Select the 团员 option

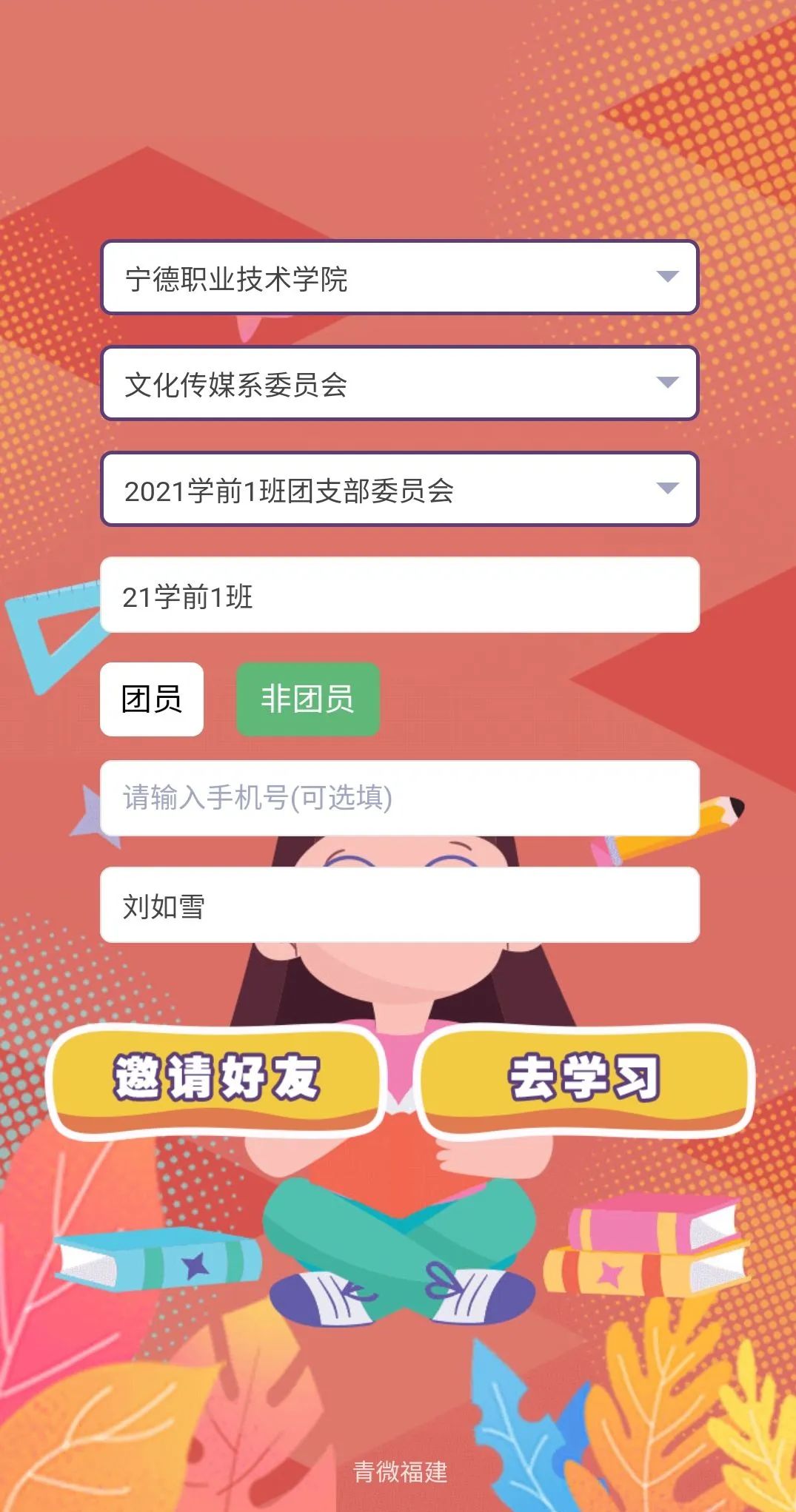(152, 699)
